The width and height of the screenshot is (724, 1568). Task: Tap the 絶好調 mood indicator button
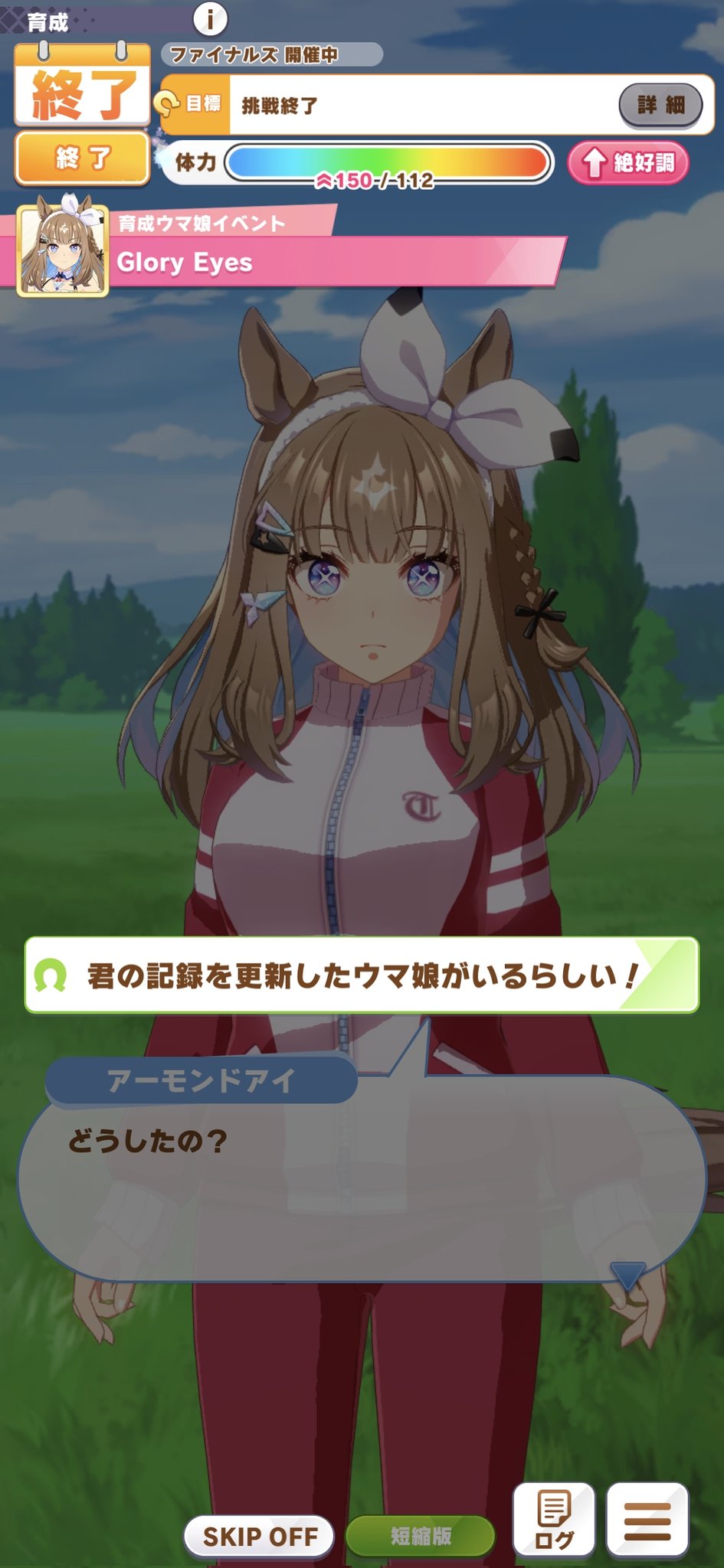coord(628,162)
